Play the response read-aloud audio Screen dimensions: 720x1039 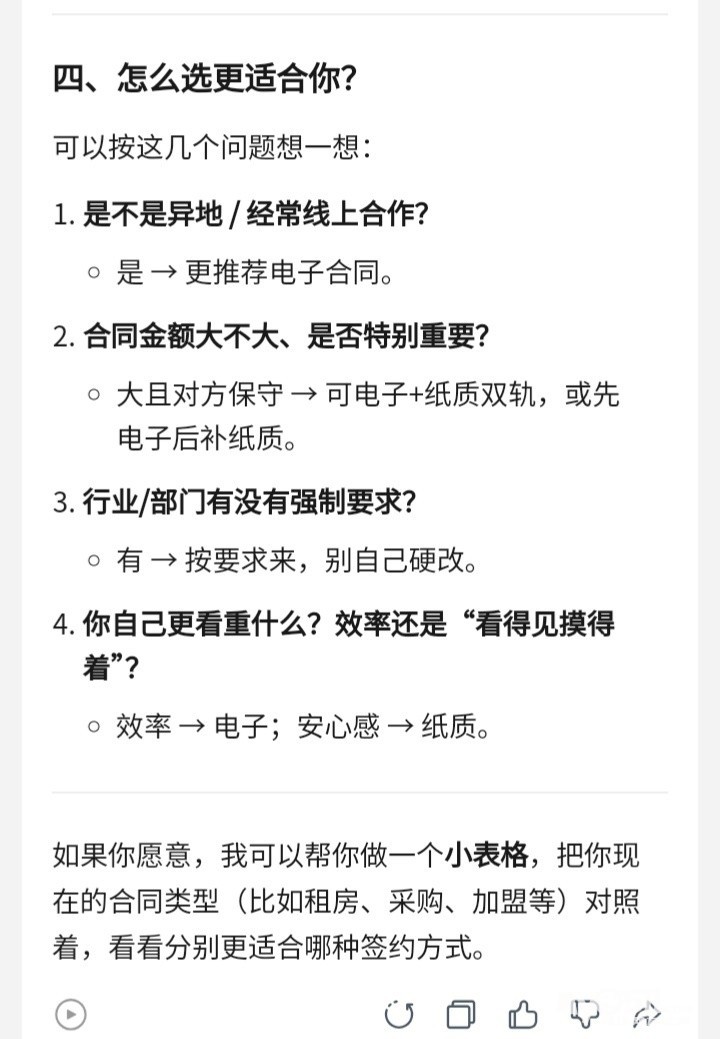(x=70, y=1014)
